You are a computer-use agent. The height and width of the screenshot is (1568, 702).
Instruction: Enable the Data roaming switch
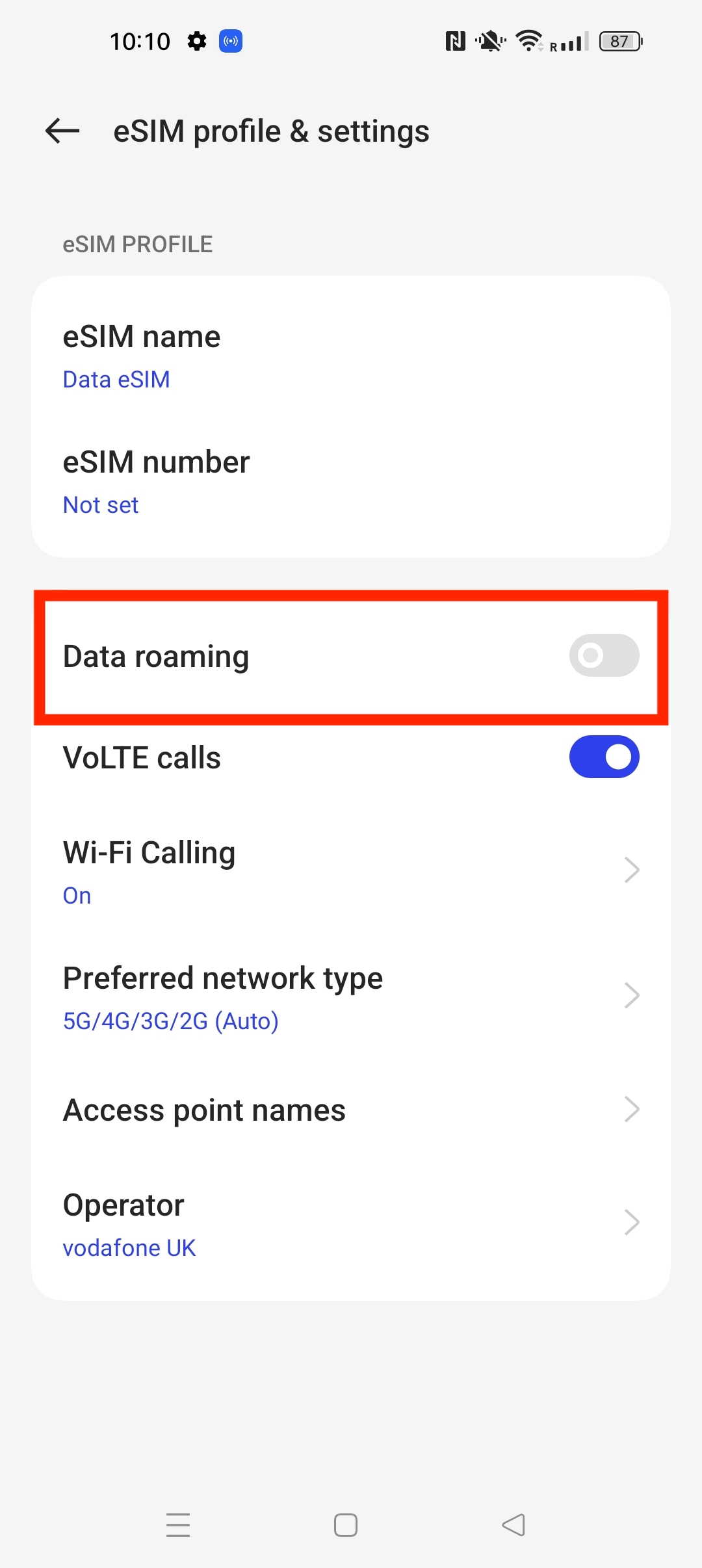tap(603, 655)
